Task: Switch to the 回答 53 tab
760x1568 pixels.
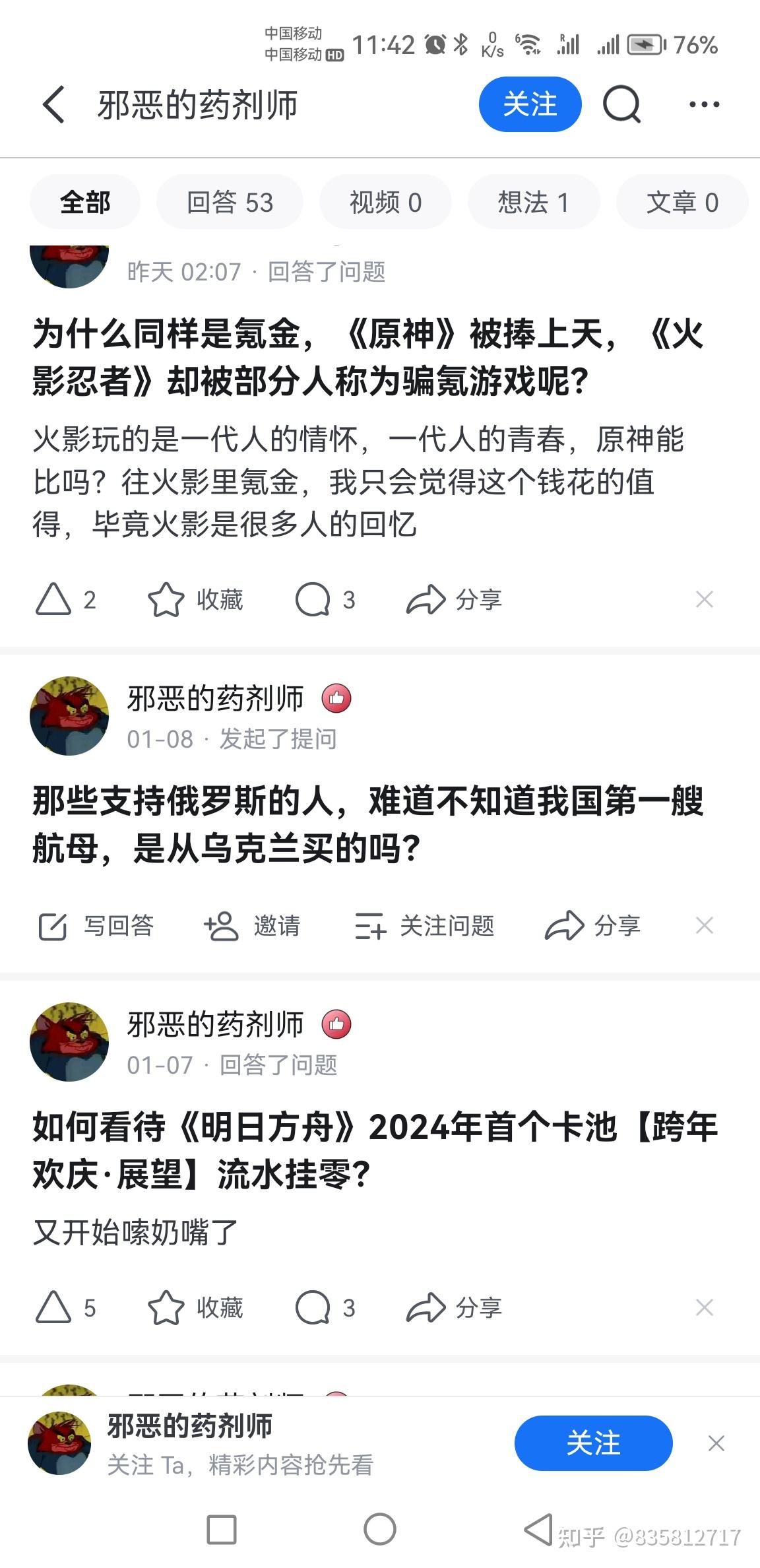Action: pyautogui.click(x=230, y=203)
